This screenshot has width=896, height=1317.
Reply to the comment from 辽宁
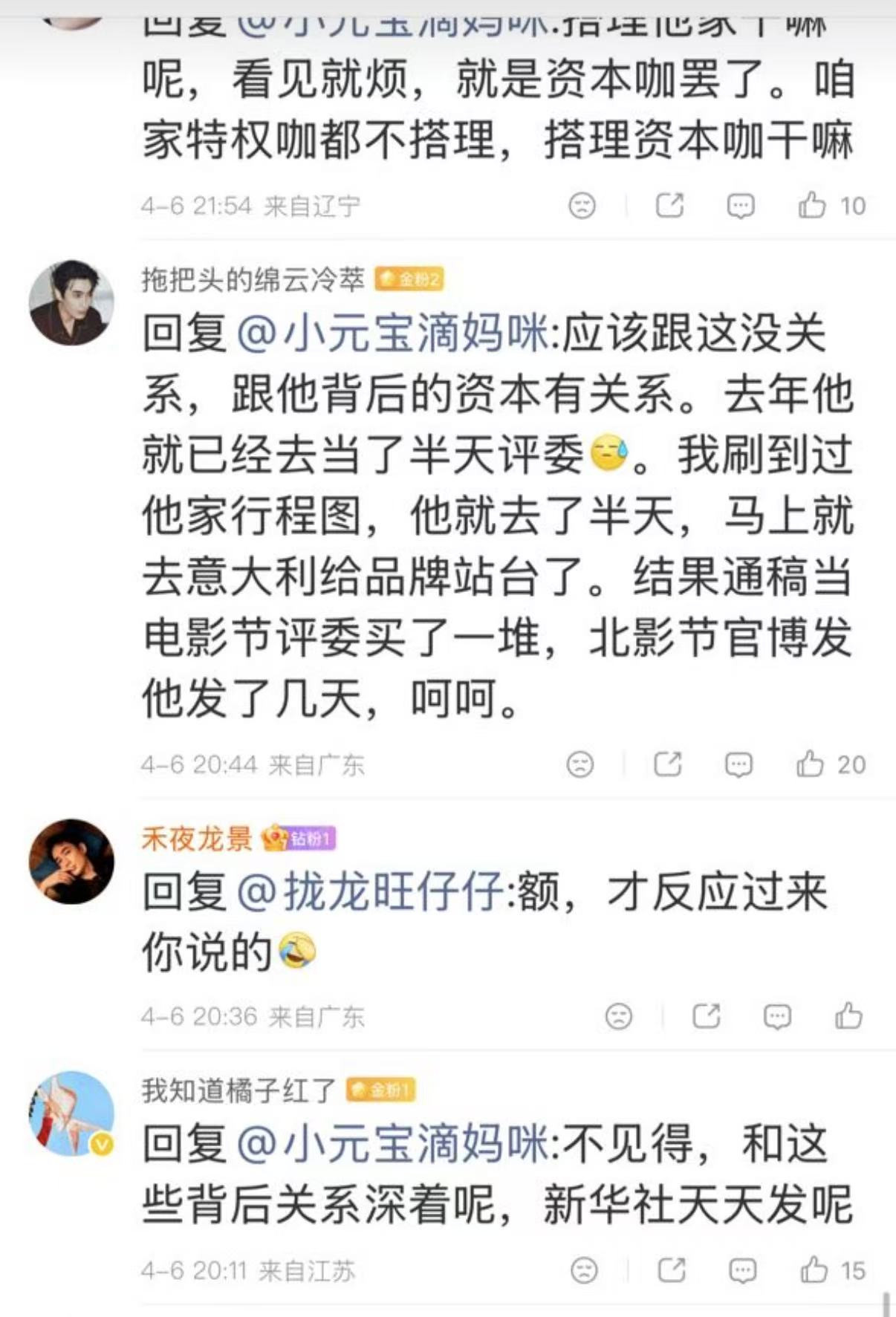click(740, 206)
